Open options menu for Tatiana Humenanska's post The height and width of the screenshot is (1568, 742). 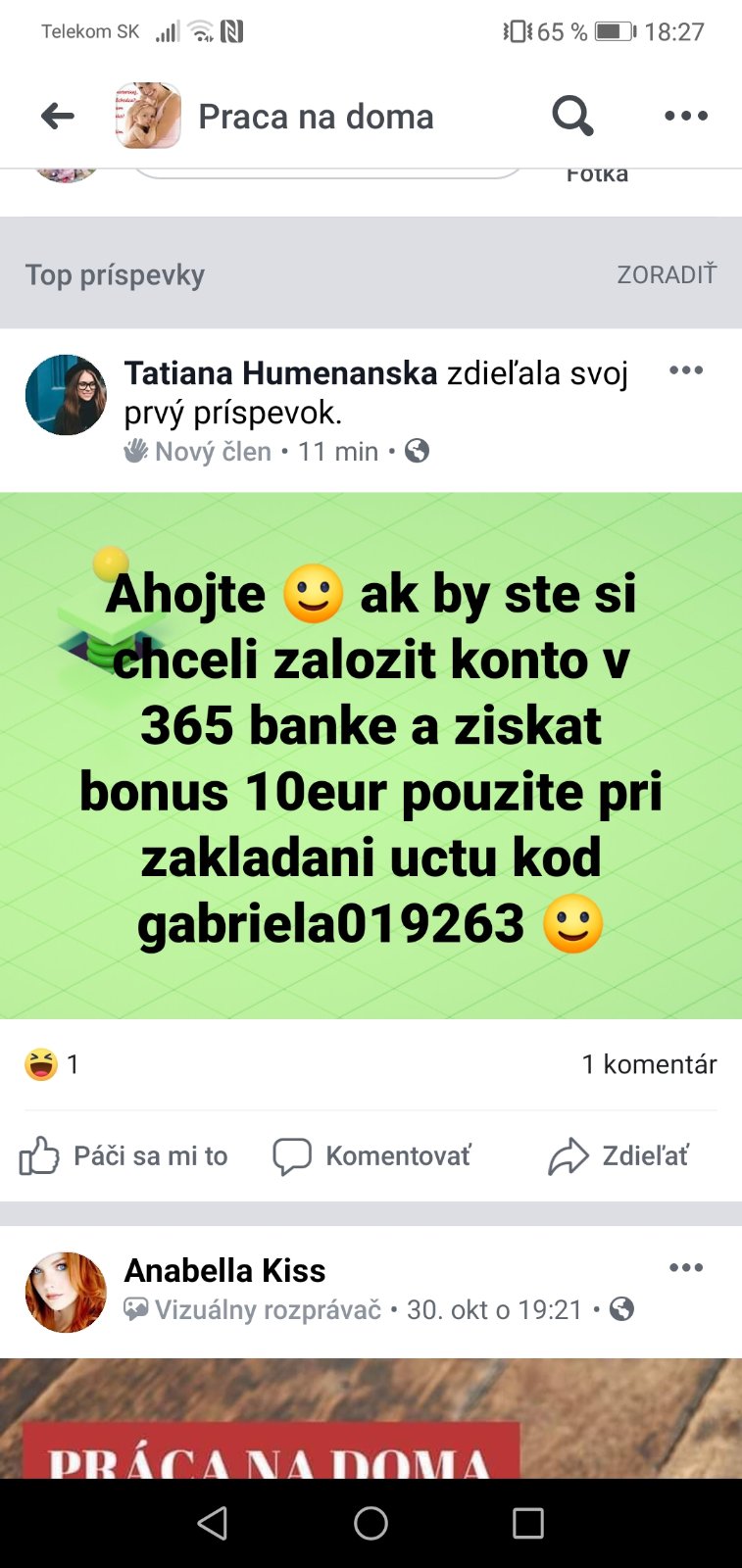click(685, 370)
